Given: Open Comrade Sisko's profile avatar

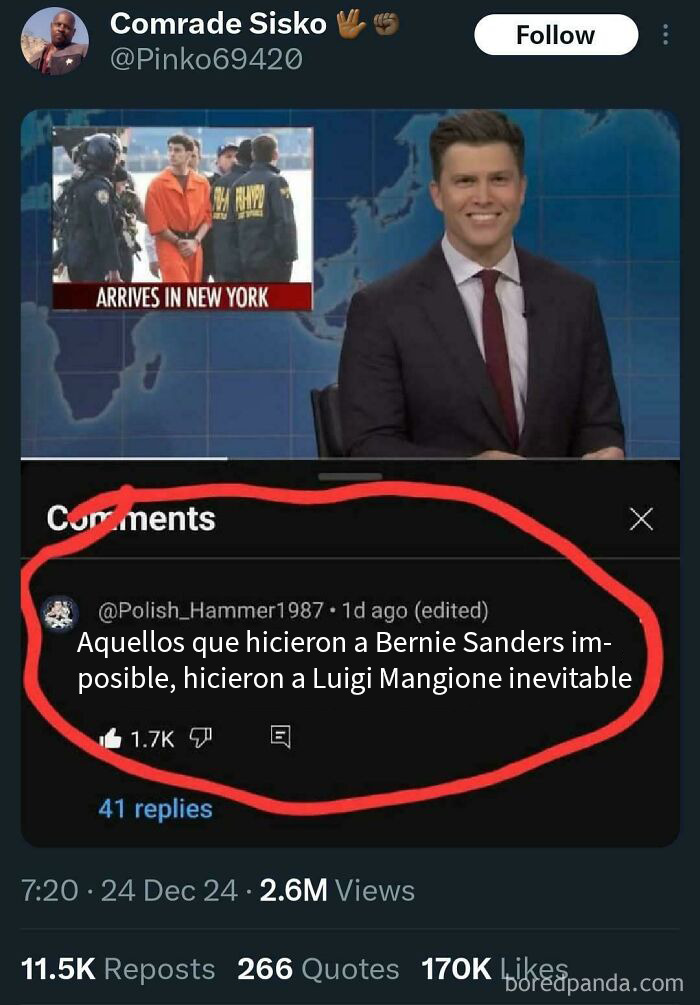Looking at the screenshot, I should 55,41.
